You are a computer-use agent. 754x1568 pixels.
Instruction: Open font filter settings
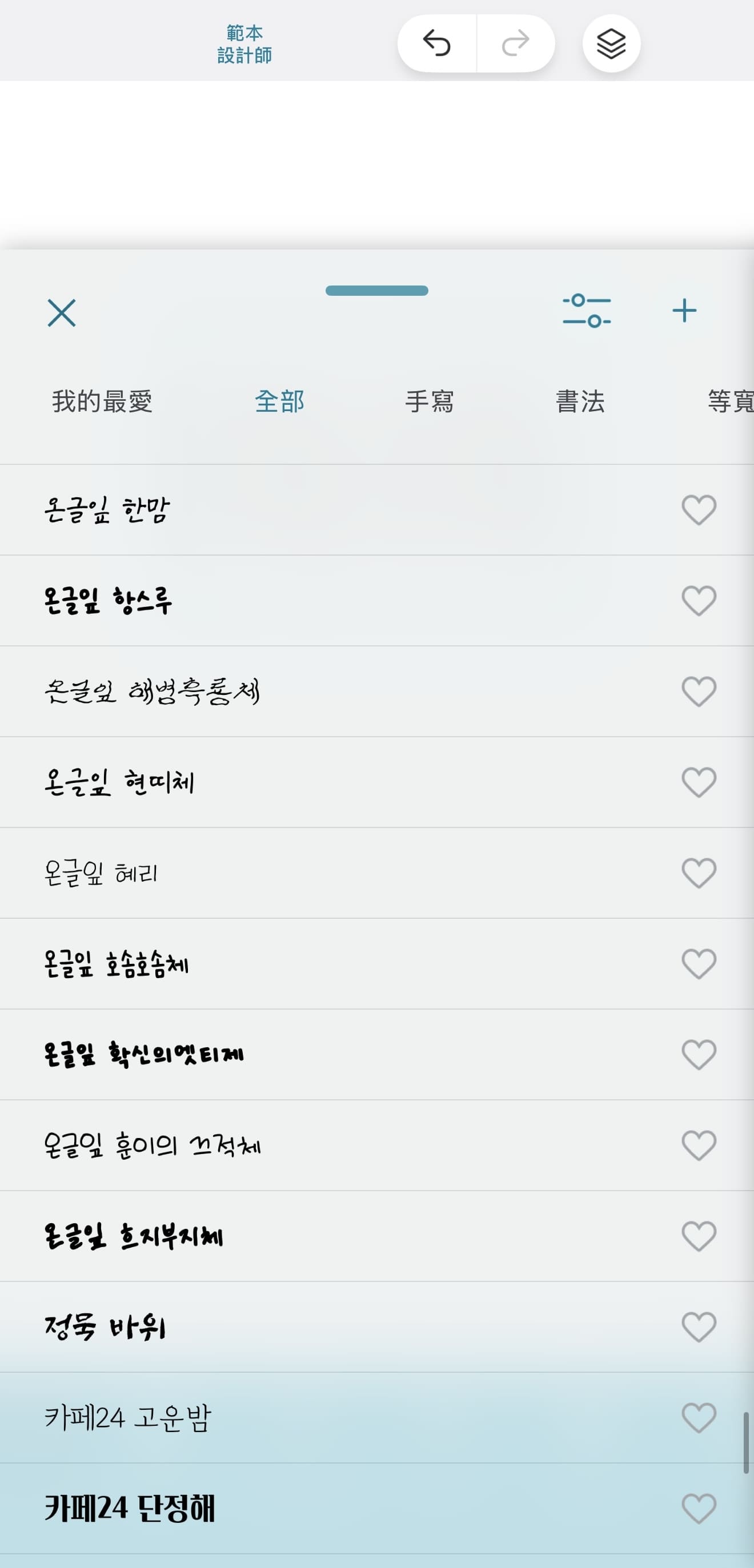point(587,311)
